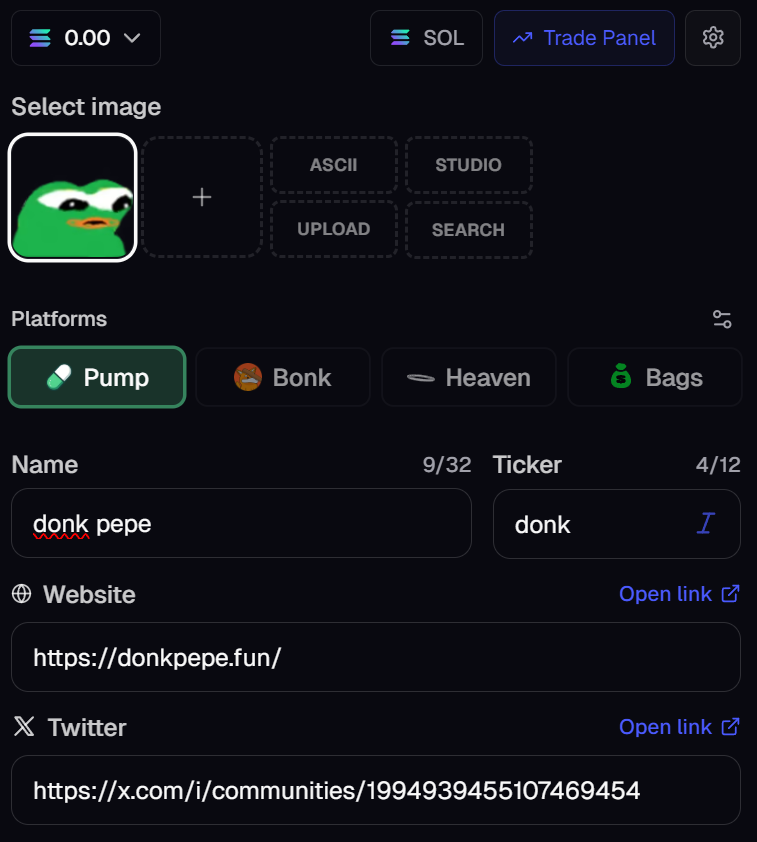Add a new image slot
The image size is (757, 842).
tap(202, 197)
